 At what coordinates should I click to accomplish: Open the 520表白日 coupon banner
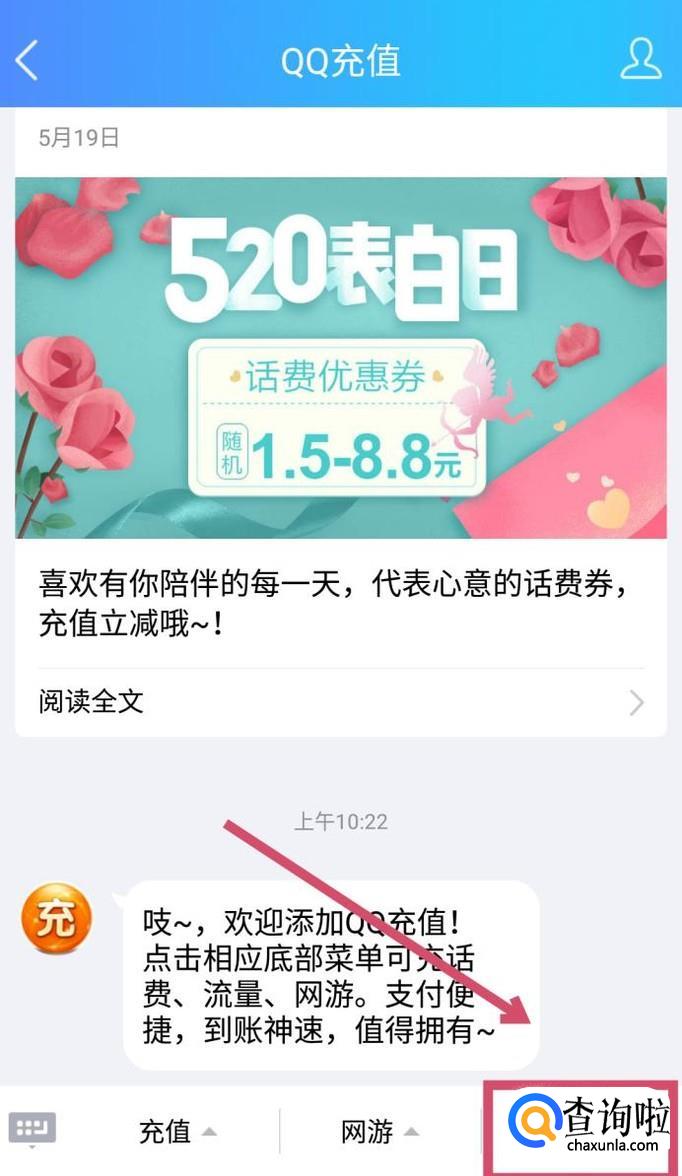(x=340, y=357)
